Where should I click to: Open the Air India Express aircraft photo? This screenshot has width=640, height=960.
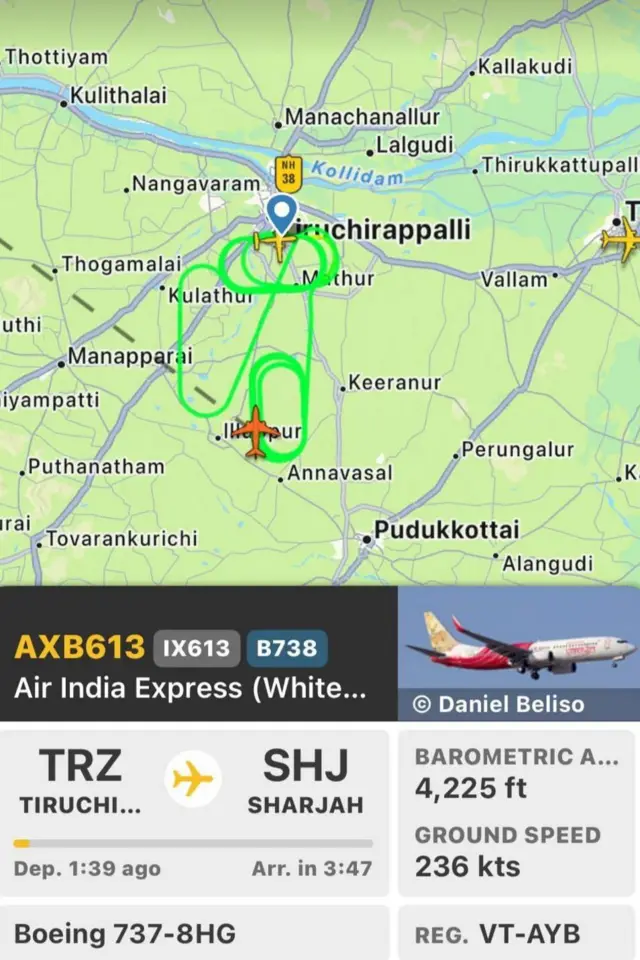click(519, 653)
